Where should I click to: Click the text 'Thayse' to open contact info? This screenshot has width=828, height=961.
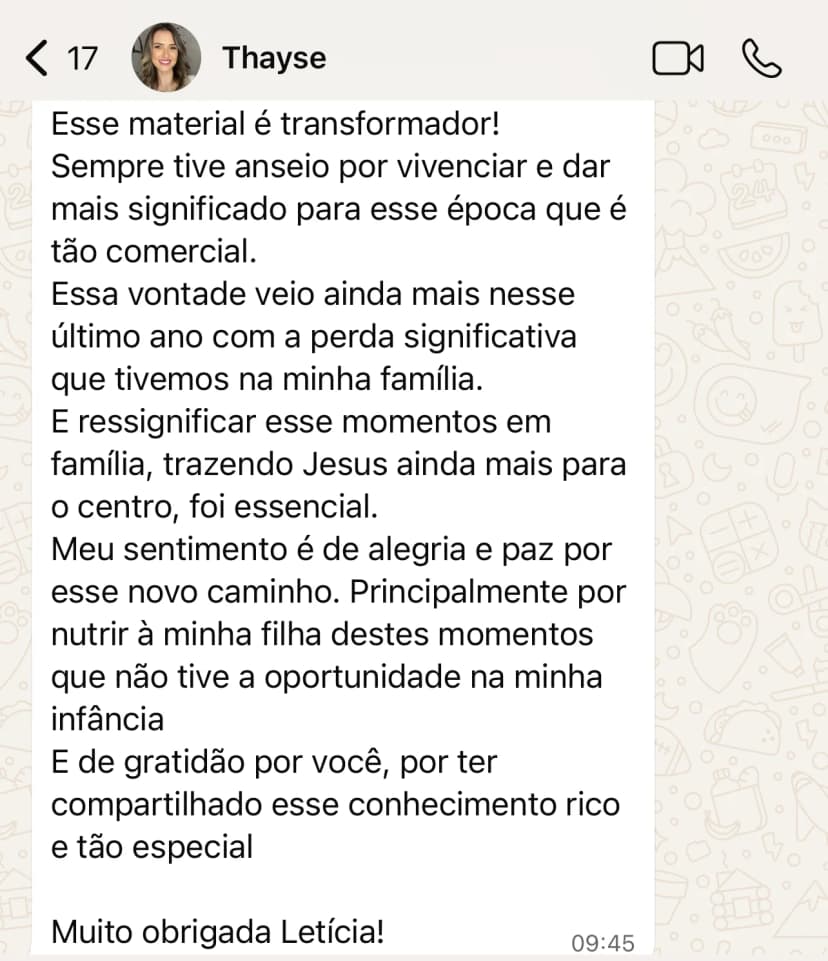273,57
